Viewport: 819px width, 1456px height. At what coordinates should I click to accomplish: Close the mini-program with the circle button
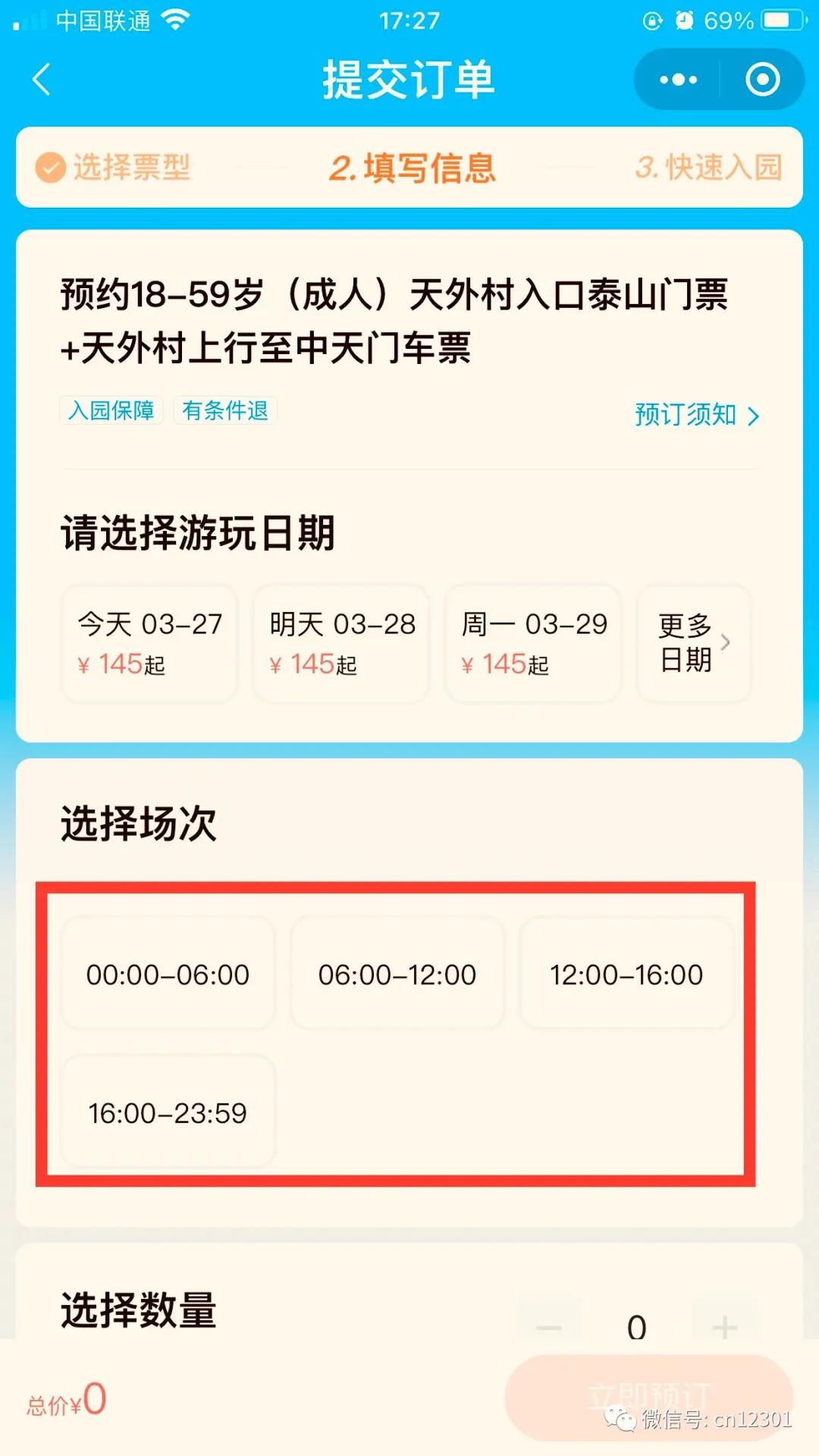point(762,80)
